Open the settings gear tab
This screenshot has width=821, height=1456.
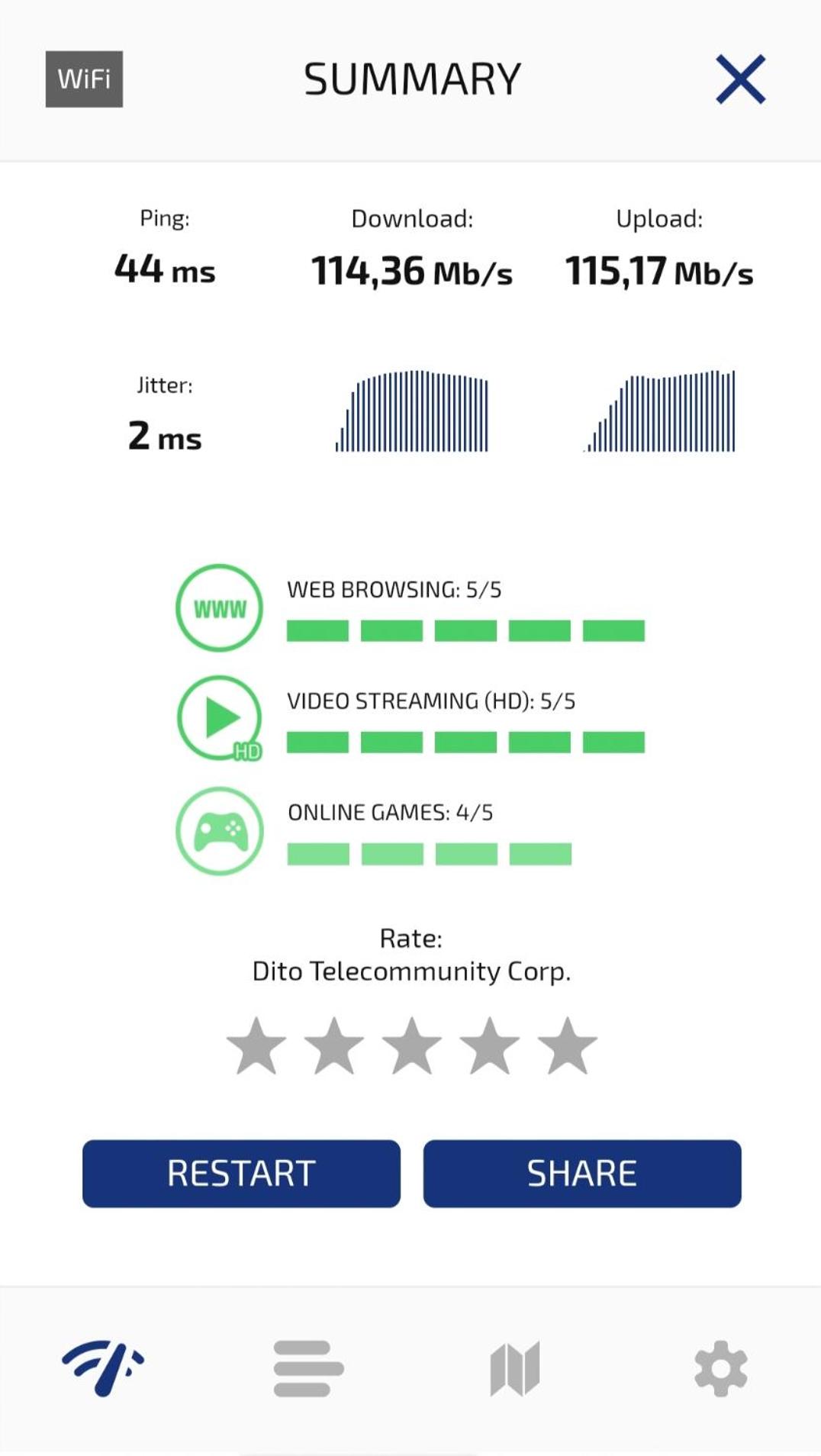pyautogui.click(x=720, y=1367)
